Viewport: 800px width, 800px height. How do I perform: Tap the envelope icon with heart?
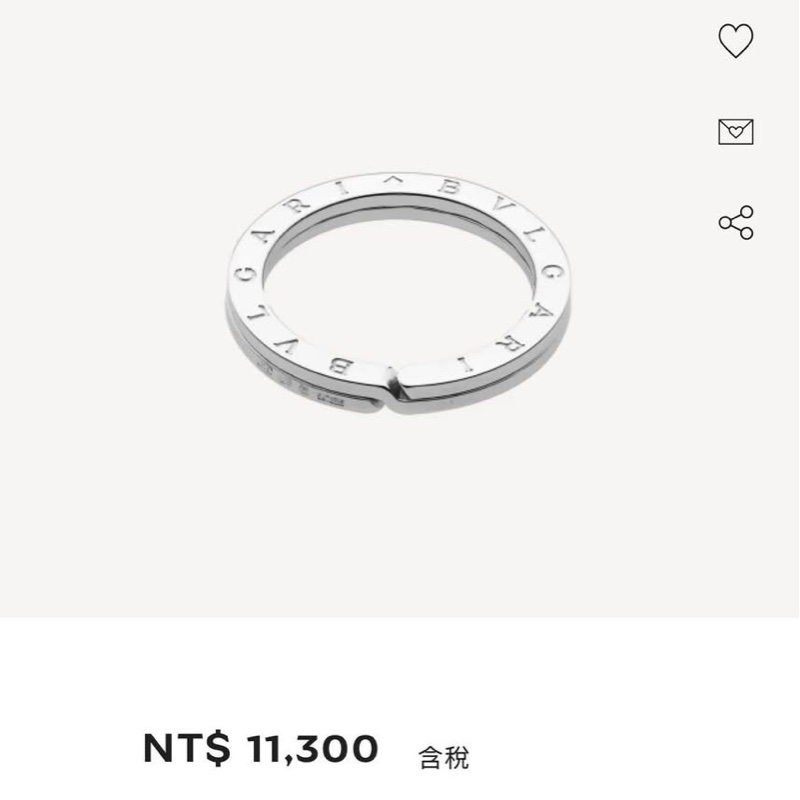pyautogui.click(x=736, y=131)
